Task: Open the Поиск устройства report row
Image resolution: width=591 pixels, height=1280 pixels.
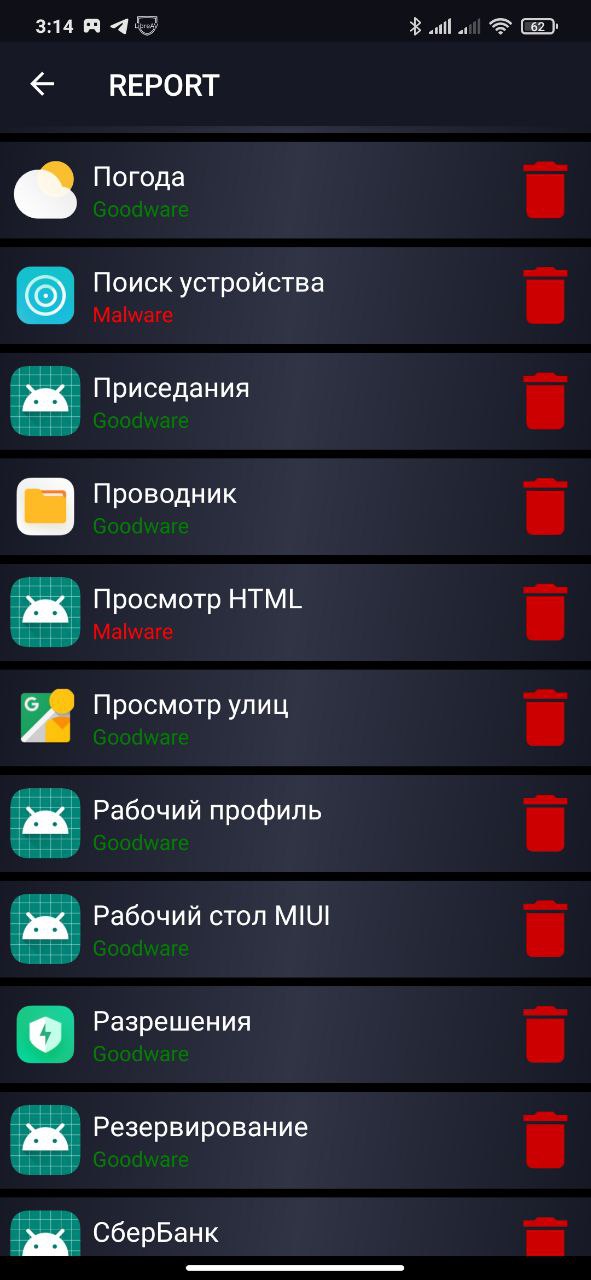Action: coord(295,296)
